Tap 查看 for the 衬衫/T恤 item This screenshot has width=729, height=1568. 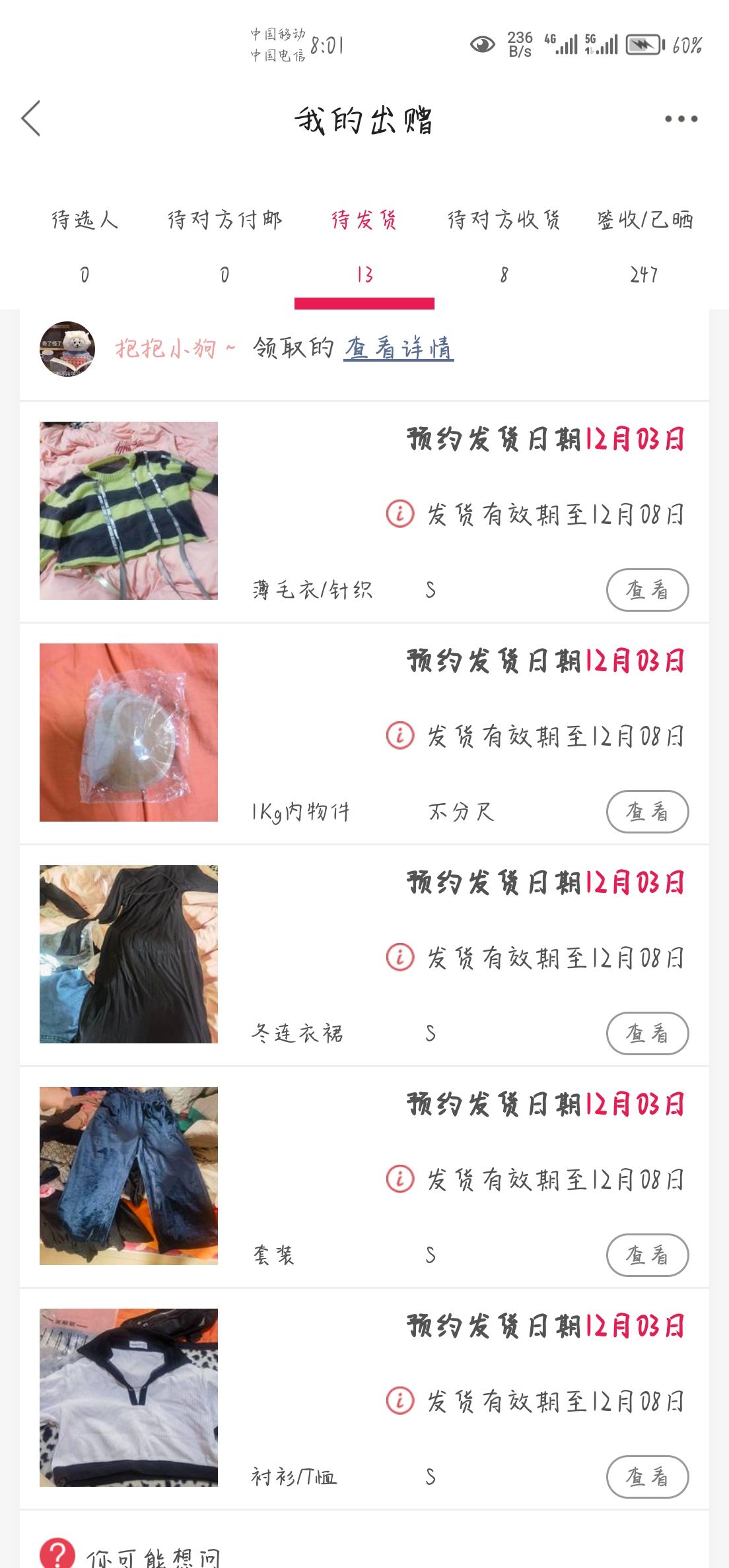pos(647,1477)
